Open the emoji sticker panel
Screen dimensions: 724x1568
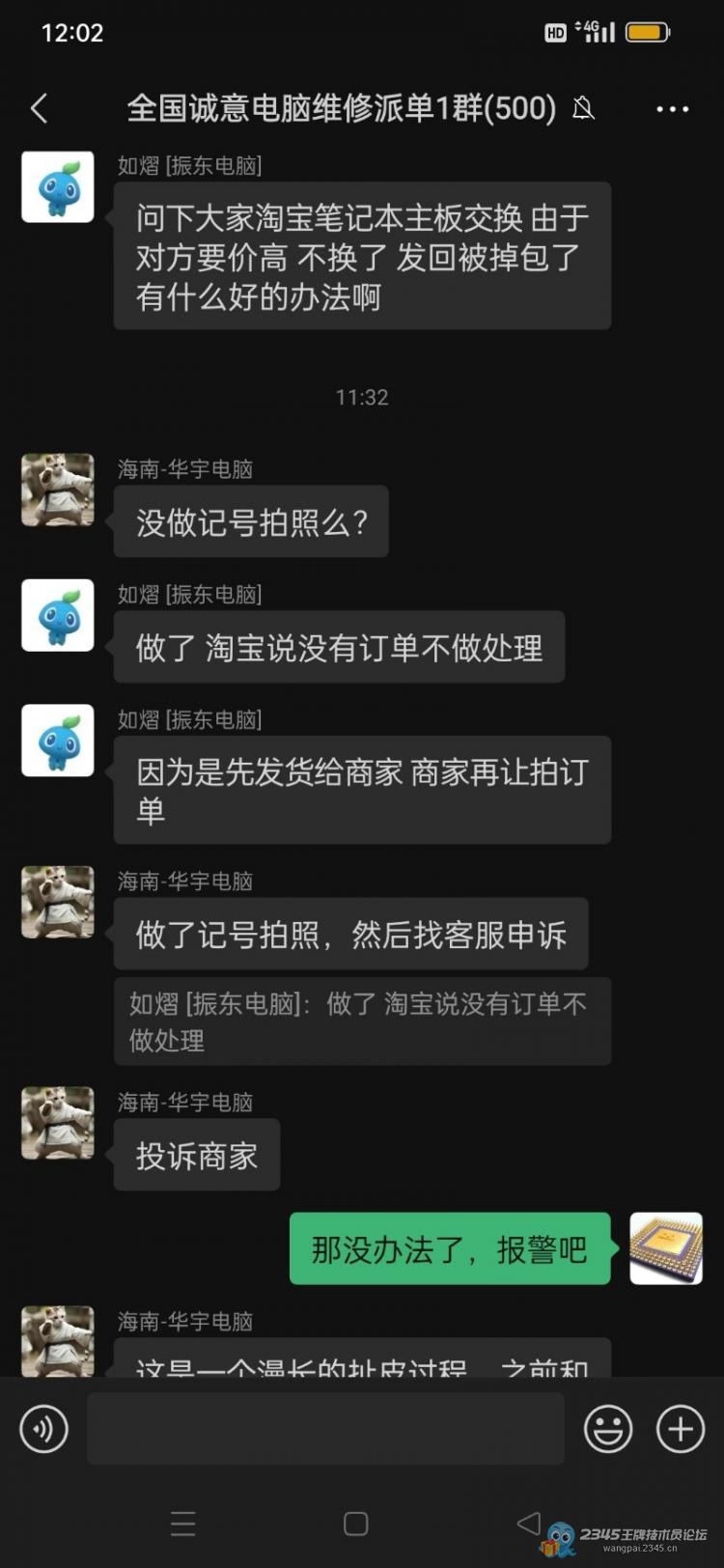pyautogui.click(x=608, y=1429)
